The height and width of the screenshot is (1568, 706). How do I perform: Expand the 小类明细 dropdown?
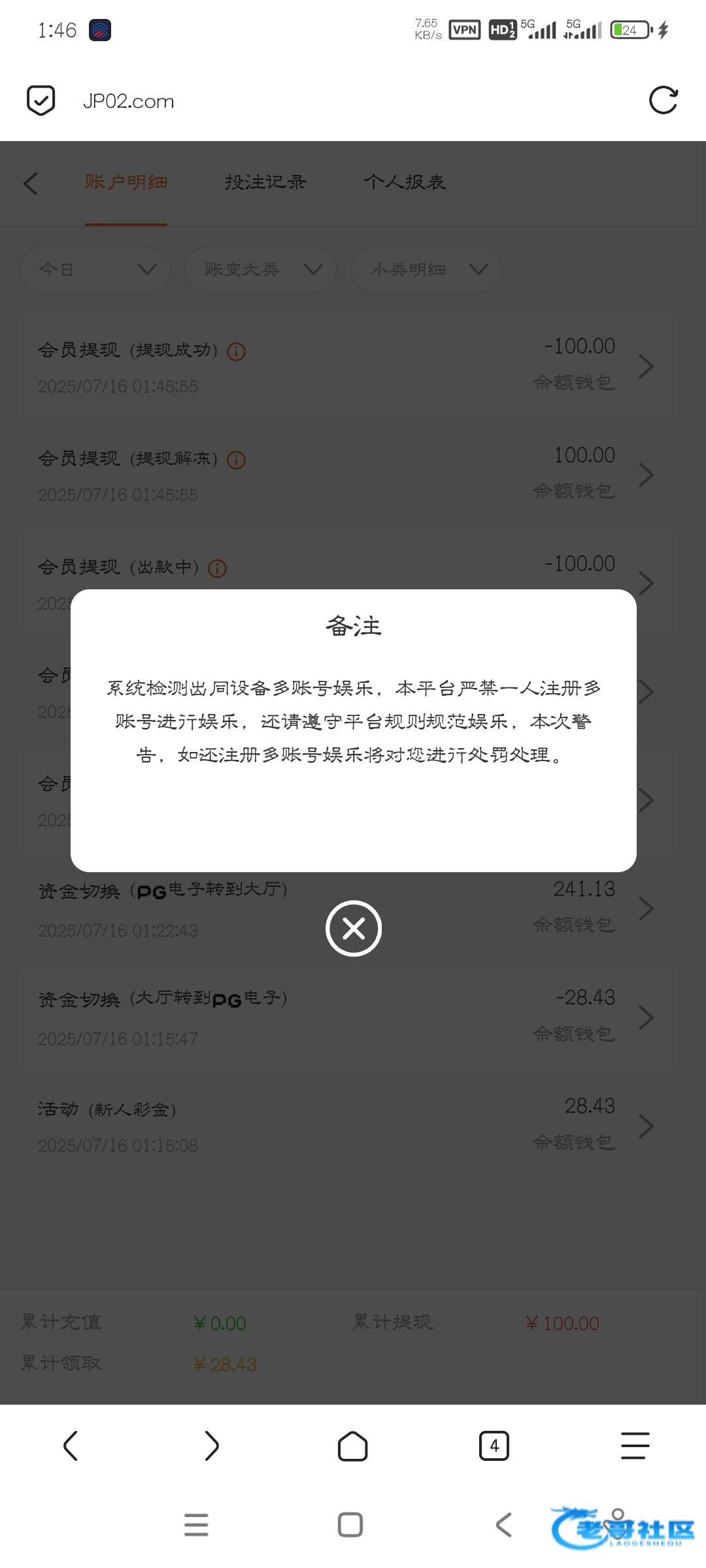[x=426, y=269]
